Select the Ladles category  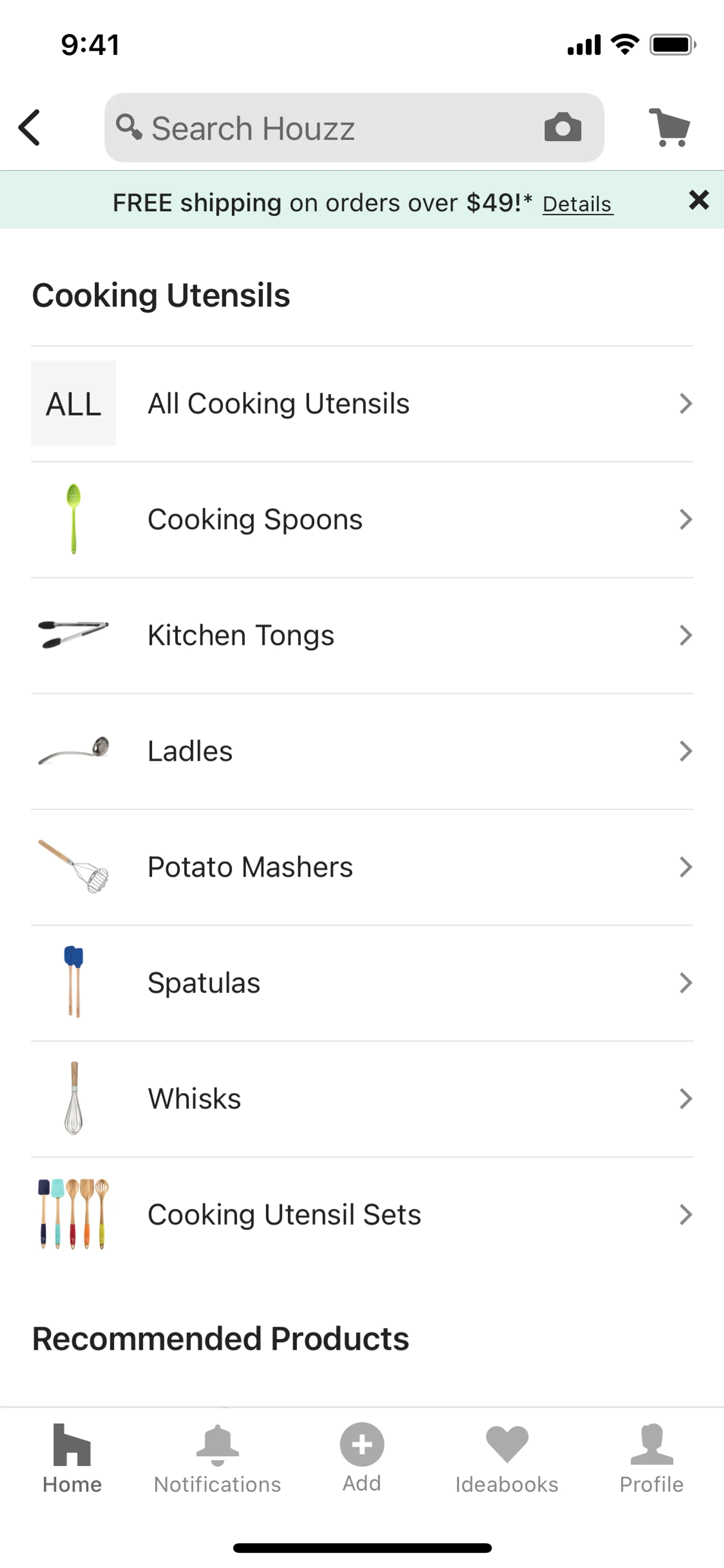(362, 751)
